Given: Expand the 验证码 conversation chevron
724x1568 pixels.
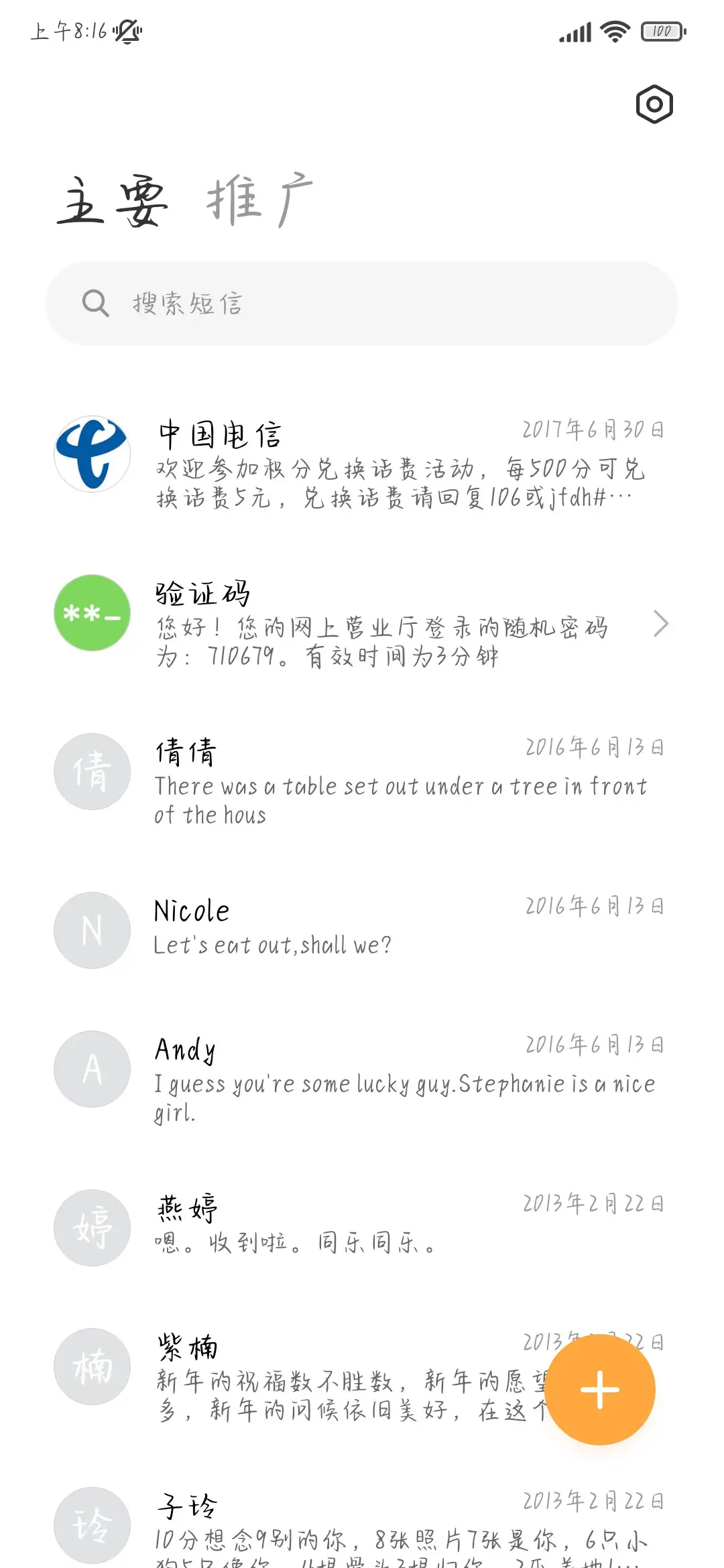Looking at the screenshot, I should 661,623.
